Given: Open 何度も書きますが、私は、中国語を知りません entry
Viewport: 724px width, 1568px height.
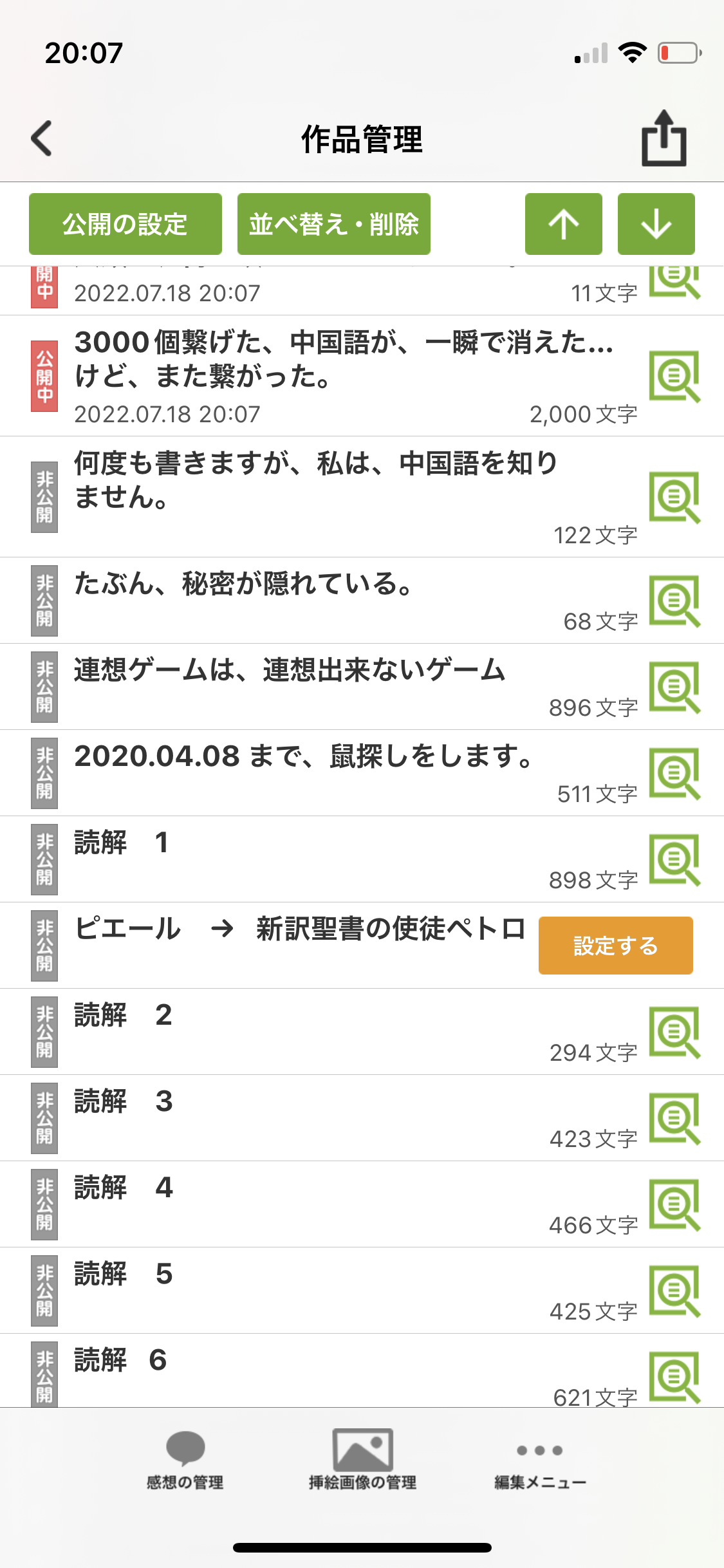Looking at the screenshot, I should [315, 480].
